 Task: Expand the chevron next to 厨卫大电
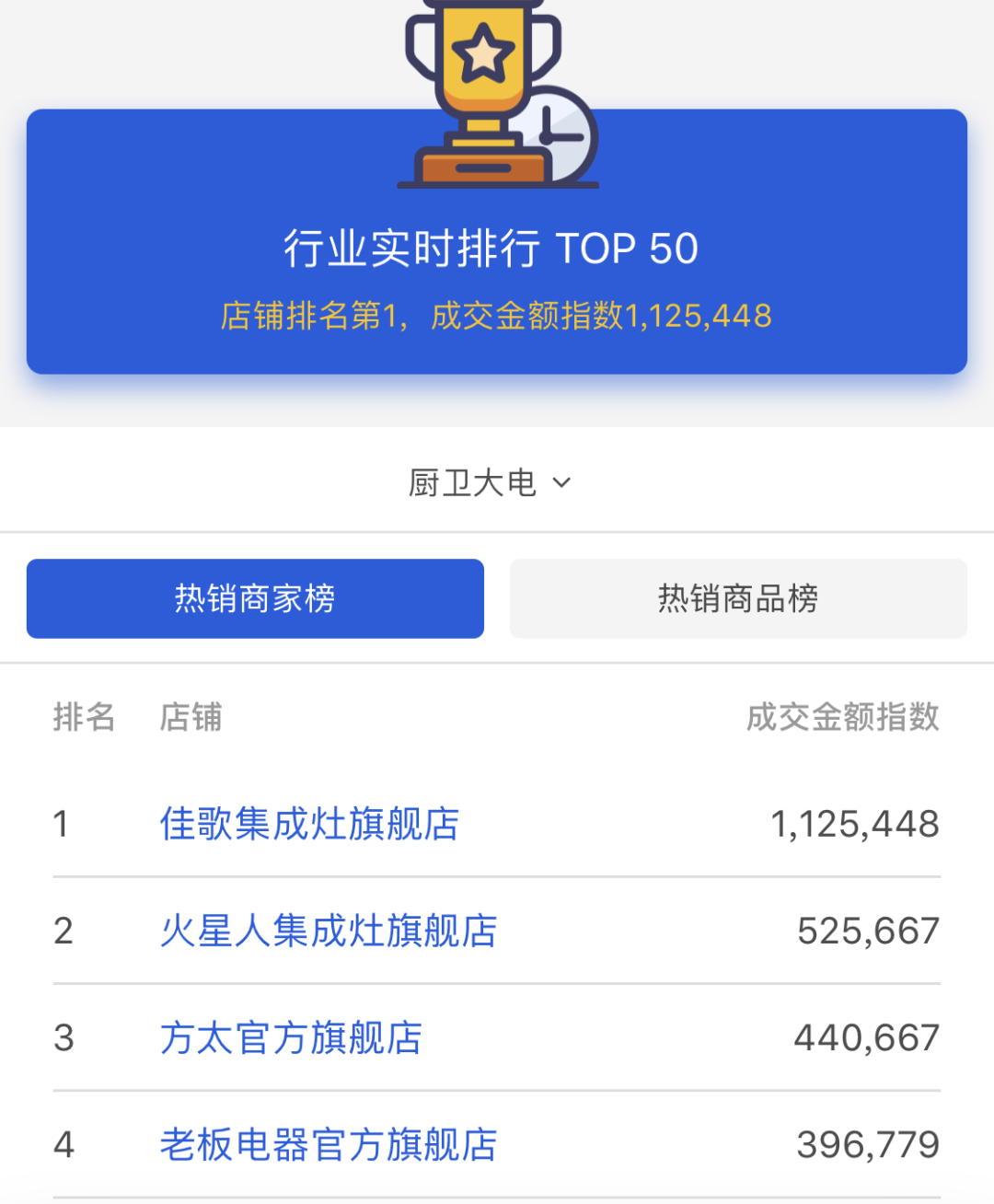pyautogui.click(x=563, y=482)
